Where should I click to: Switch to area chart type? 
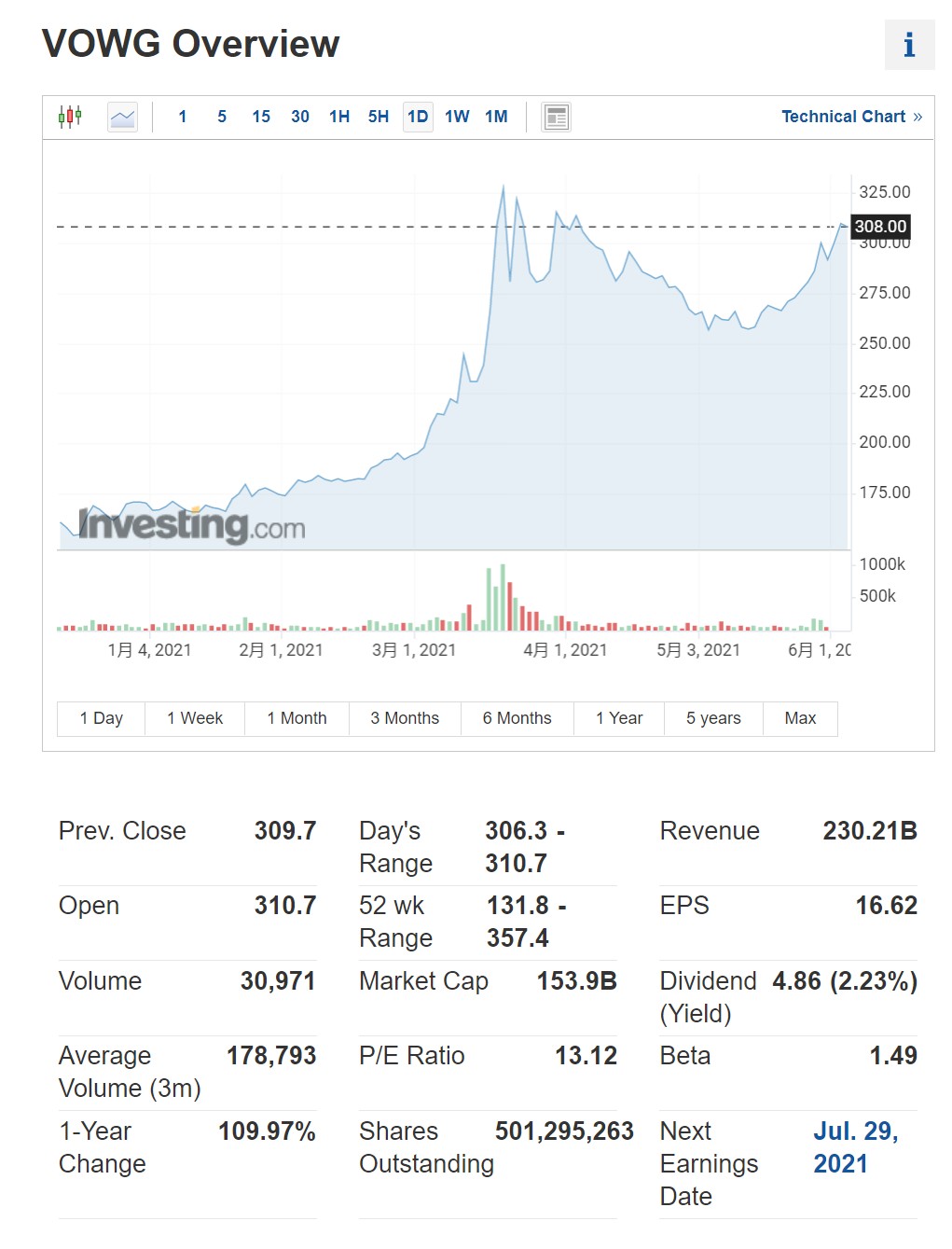click(x=122, y=117)
